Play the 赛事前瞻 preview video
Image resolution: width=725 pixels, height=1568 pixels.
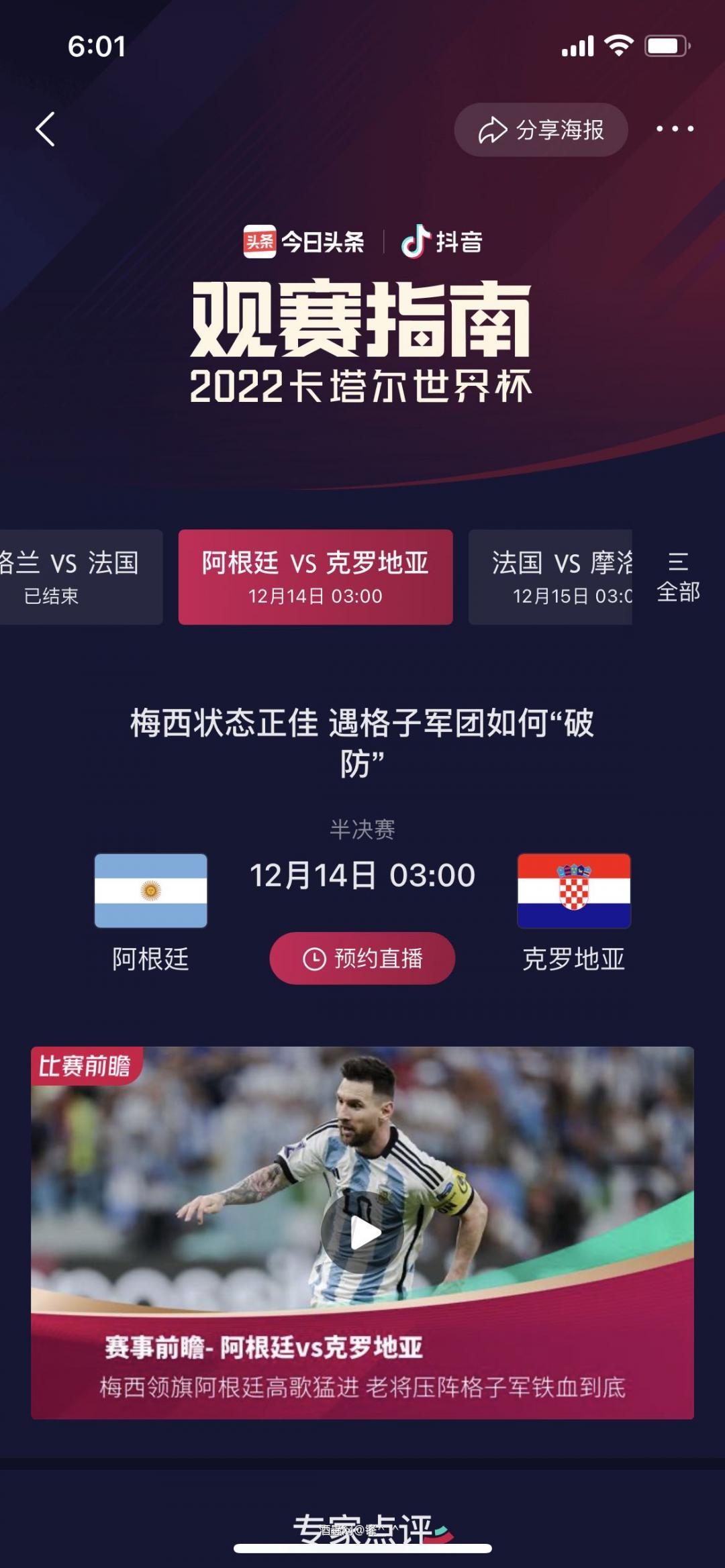[362, 1233]
